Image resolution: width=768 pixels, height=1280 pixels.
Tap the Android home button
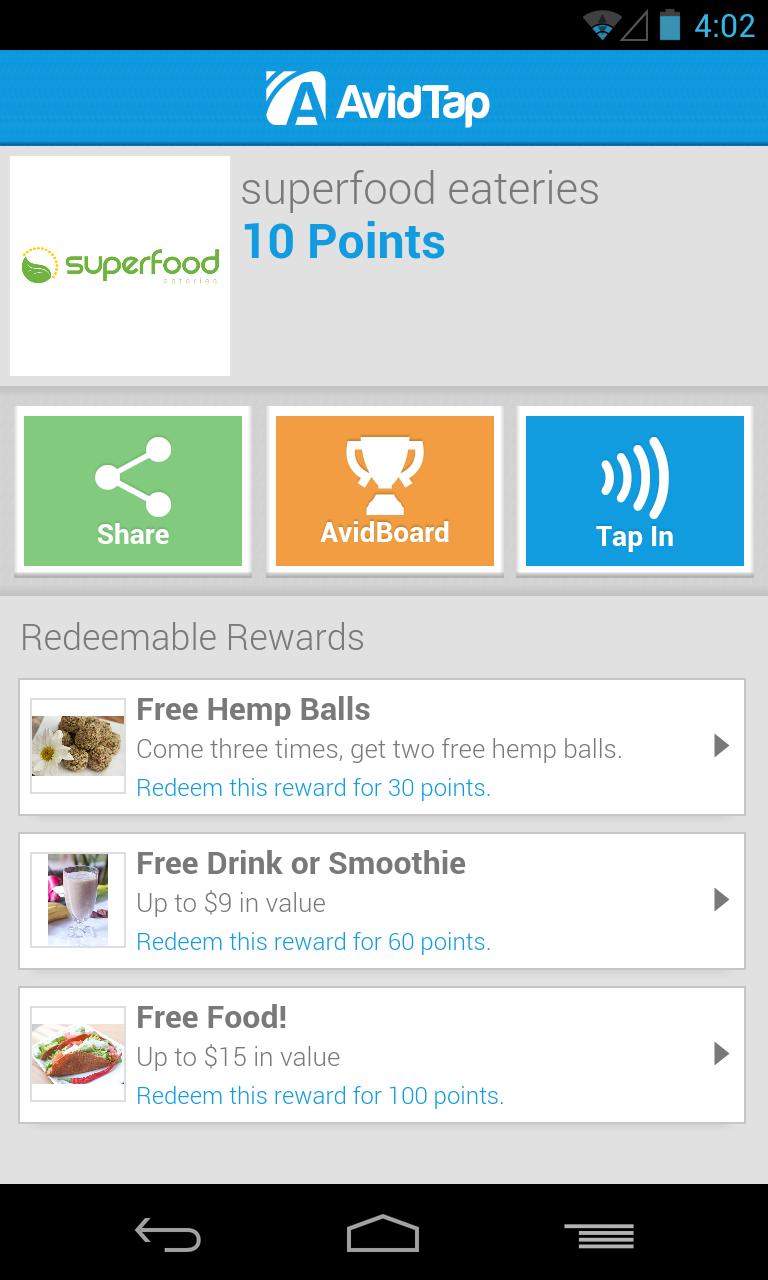383,1235
